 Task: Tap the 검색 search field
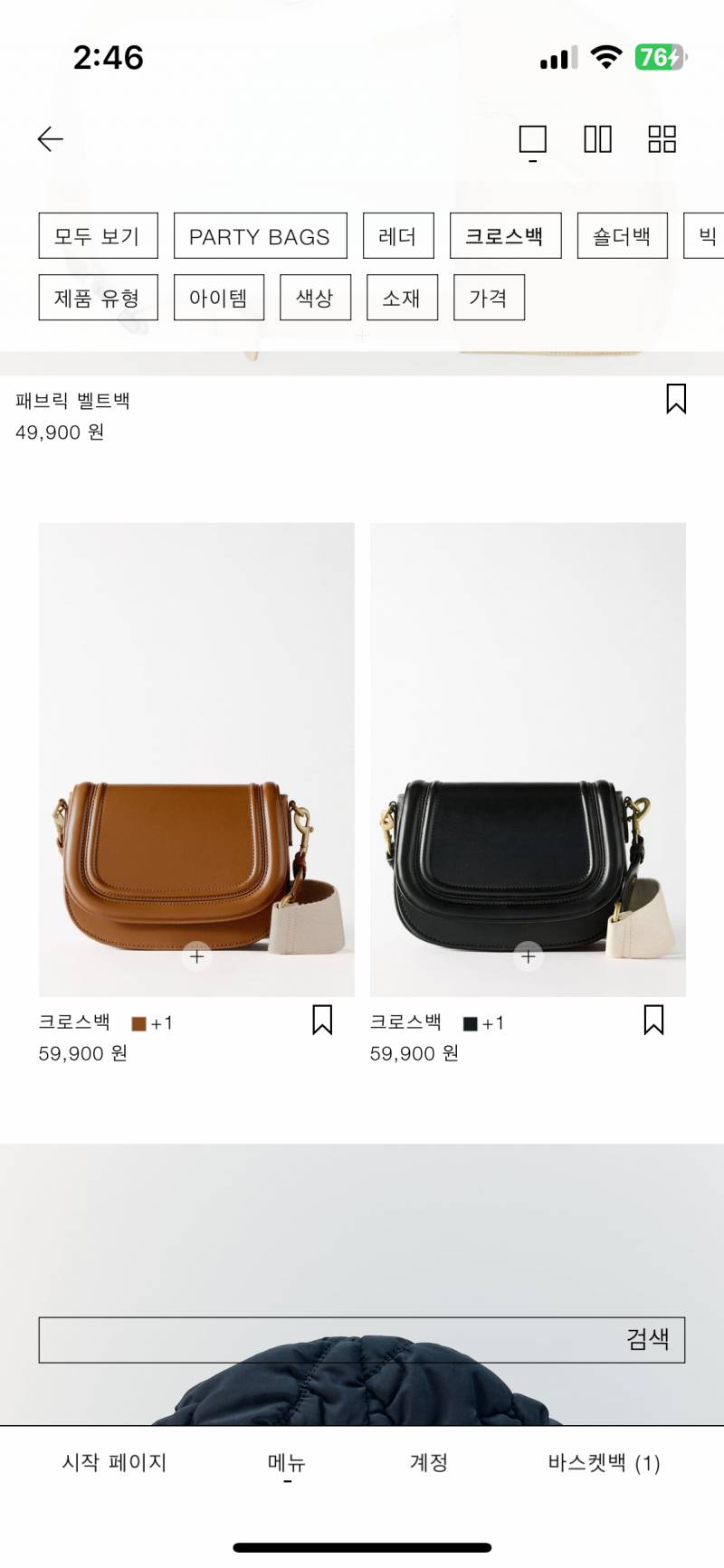click(x=361, y=1340)
